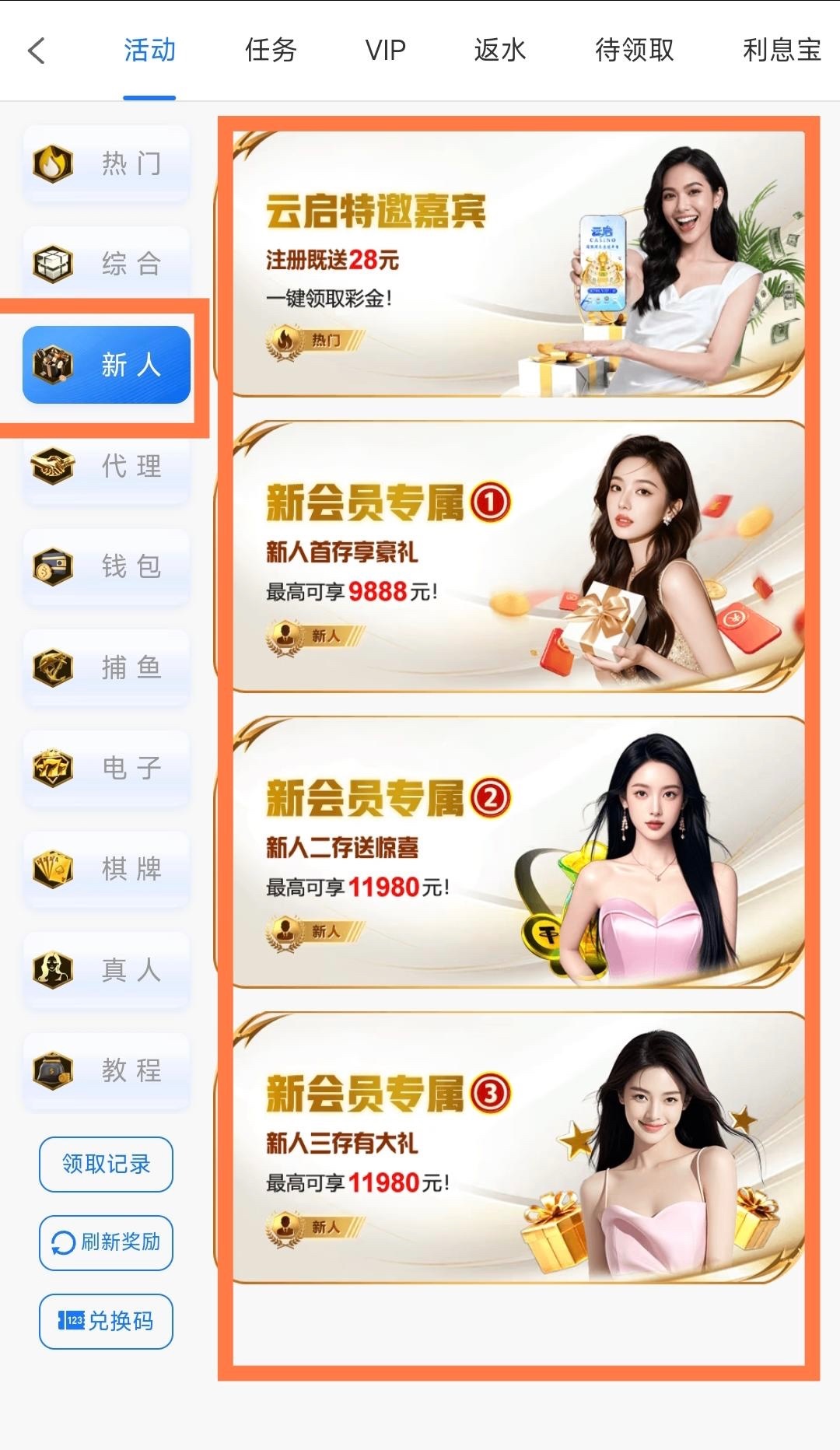Switch to the 返水 tab
The height and width of the screenshot is (1450, 840).
pos(500,51)
